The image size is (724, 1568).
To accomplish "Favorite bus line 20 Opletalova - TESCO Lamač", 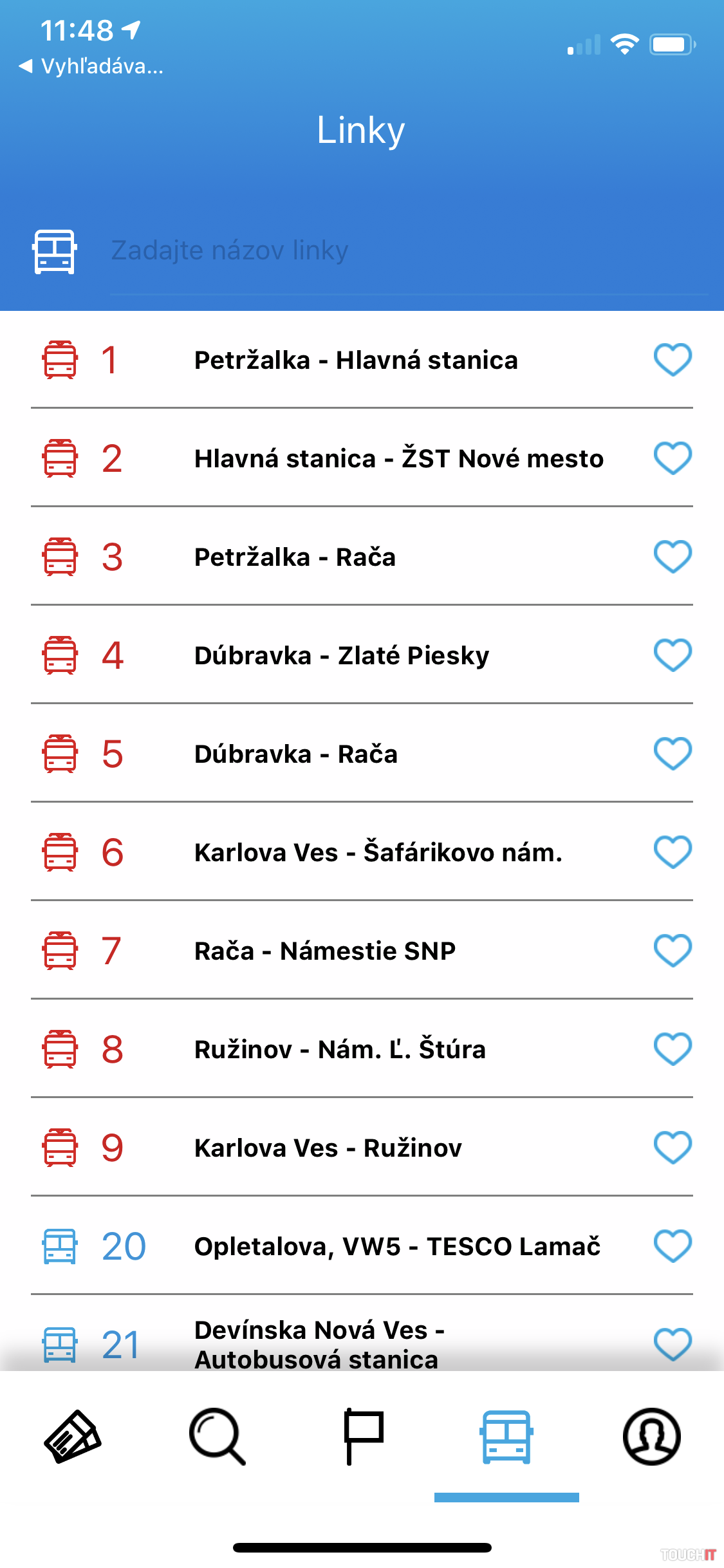I will [x=673, y=1246].
